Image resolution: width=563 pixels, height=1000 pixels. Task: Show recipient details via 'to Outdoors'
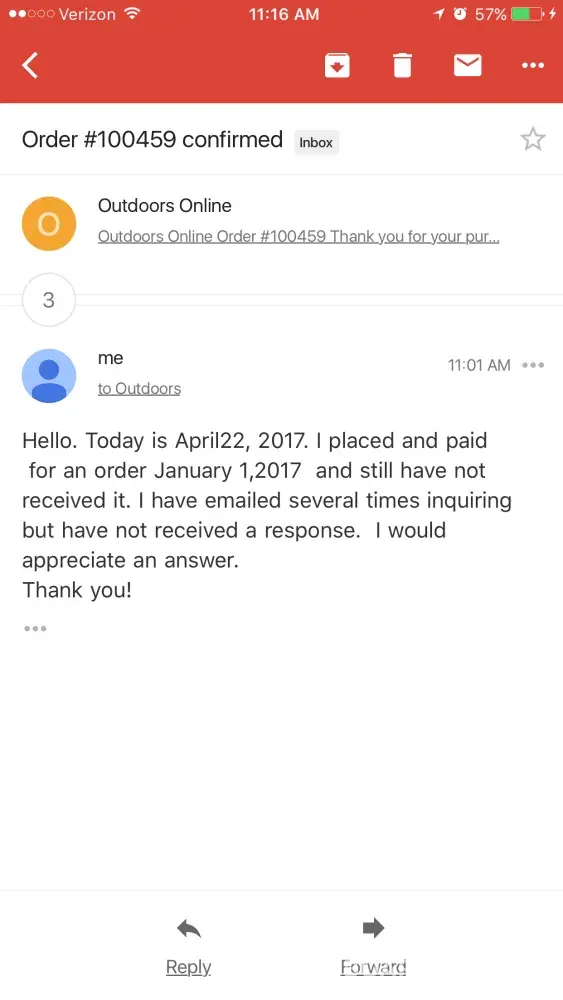[x=139, y=388]
